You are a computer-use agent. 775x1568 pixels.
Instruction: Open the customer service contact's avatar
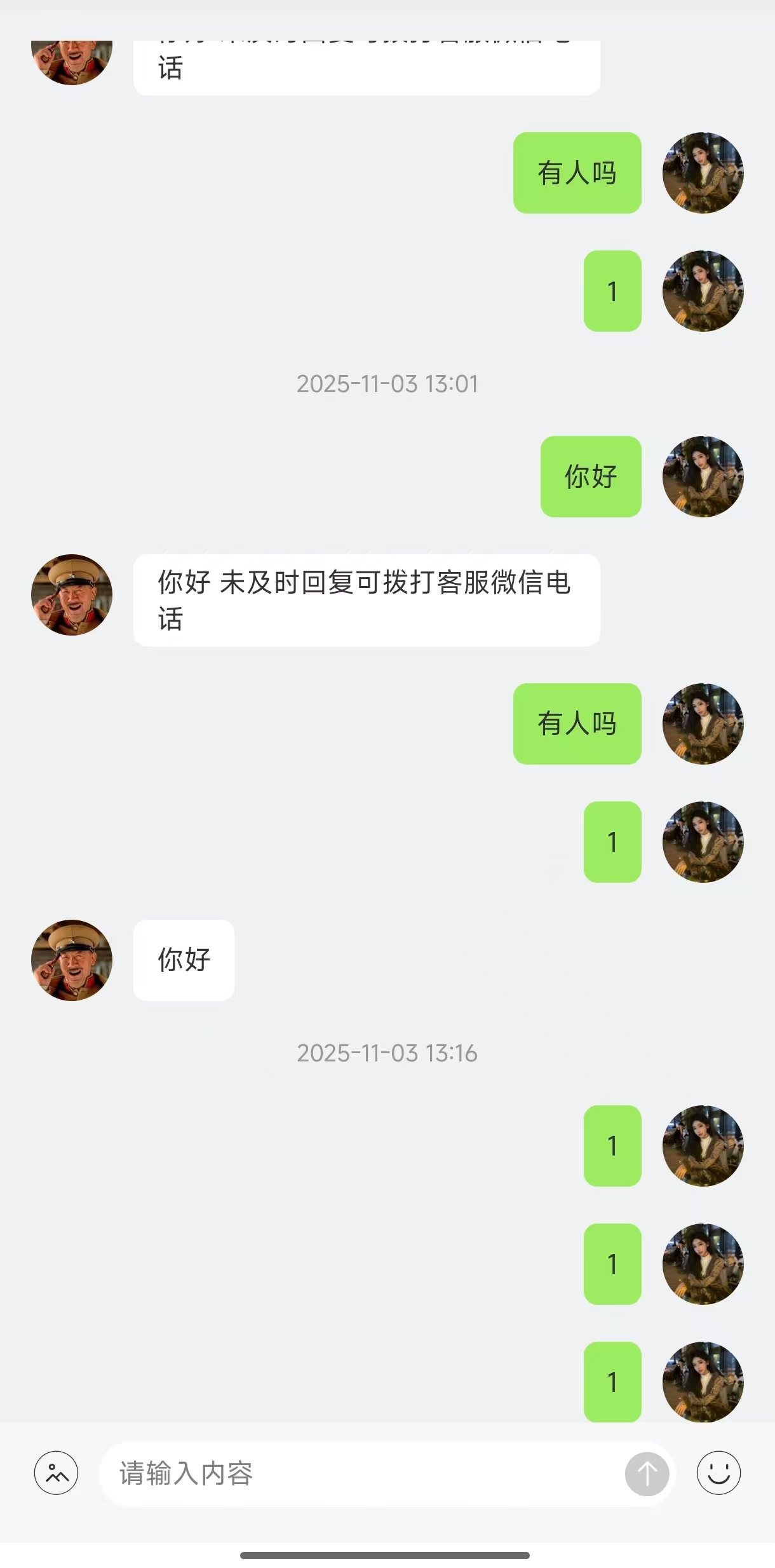click(x=71, y=594)
